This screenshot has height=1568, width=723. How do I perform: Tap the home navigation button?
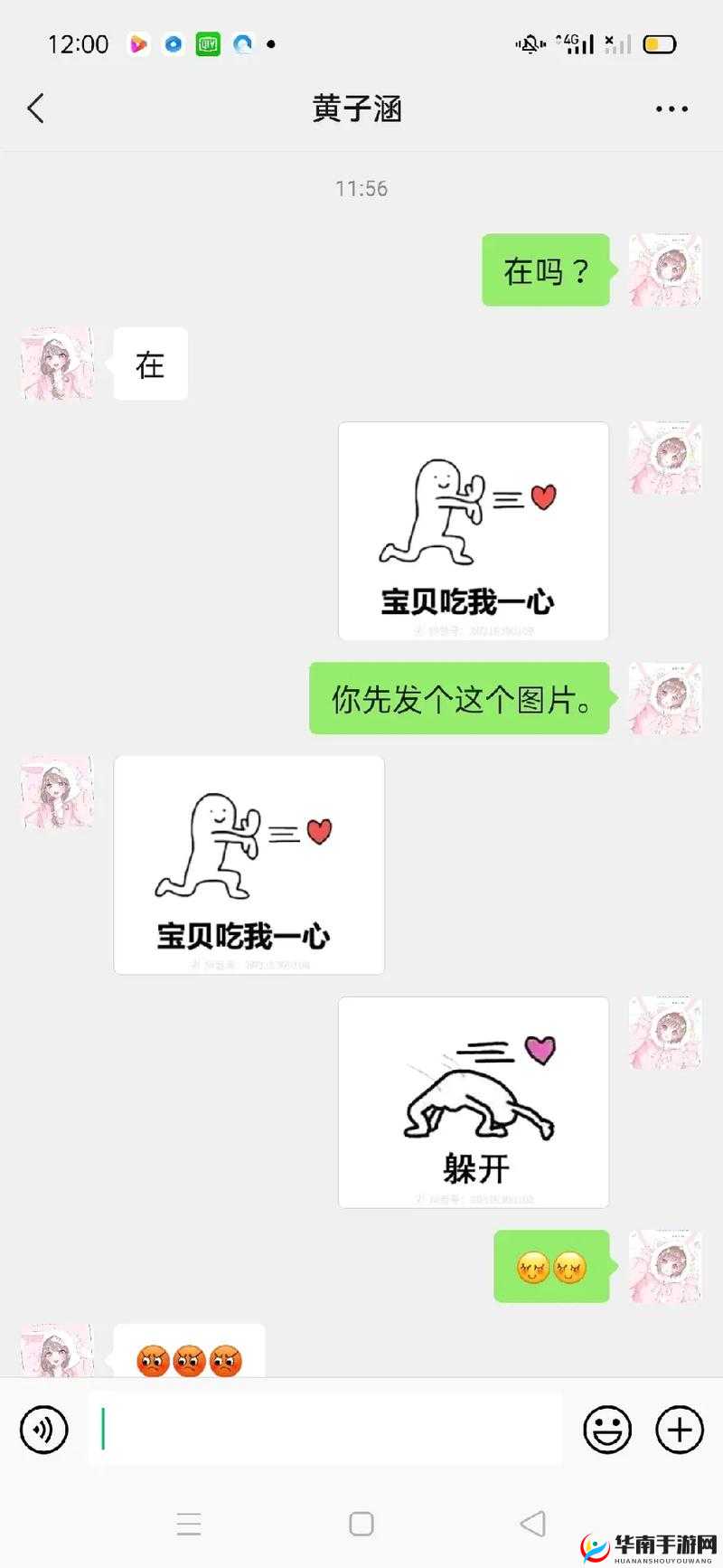[x=361, y=1525]
